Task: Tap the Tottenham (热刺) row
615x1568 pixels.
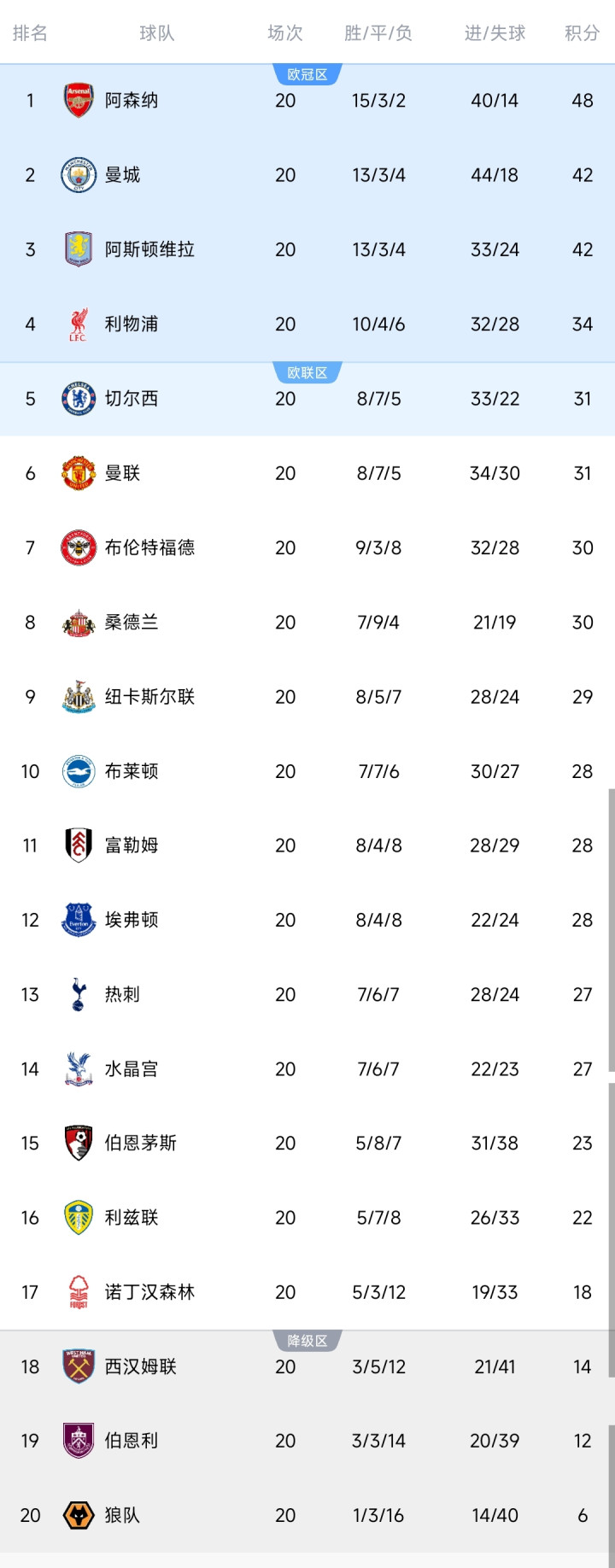Action: tap(122, 995)
